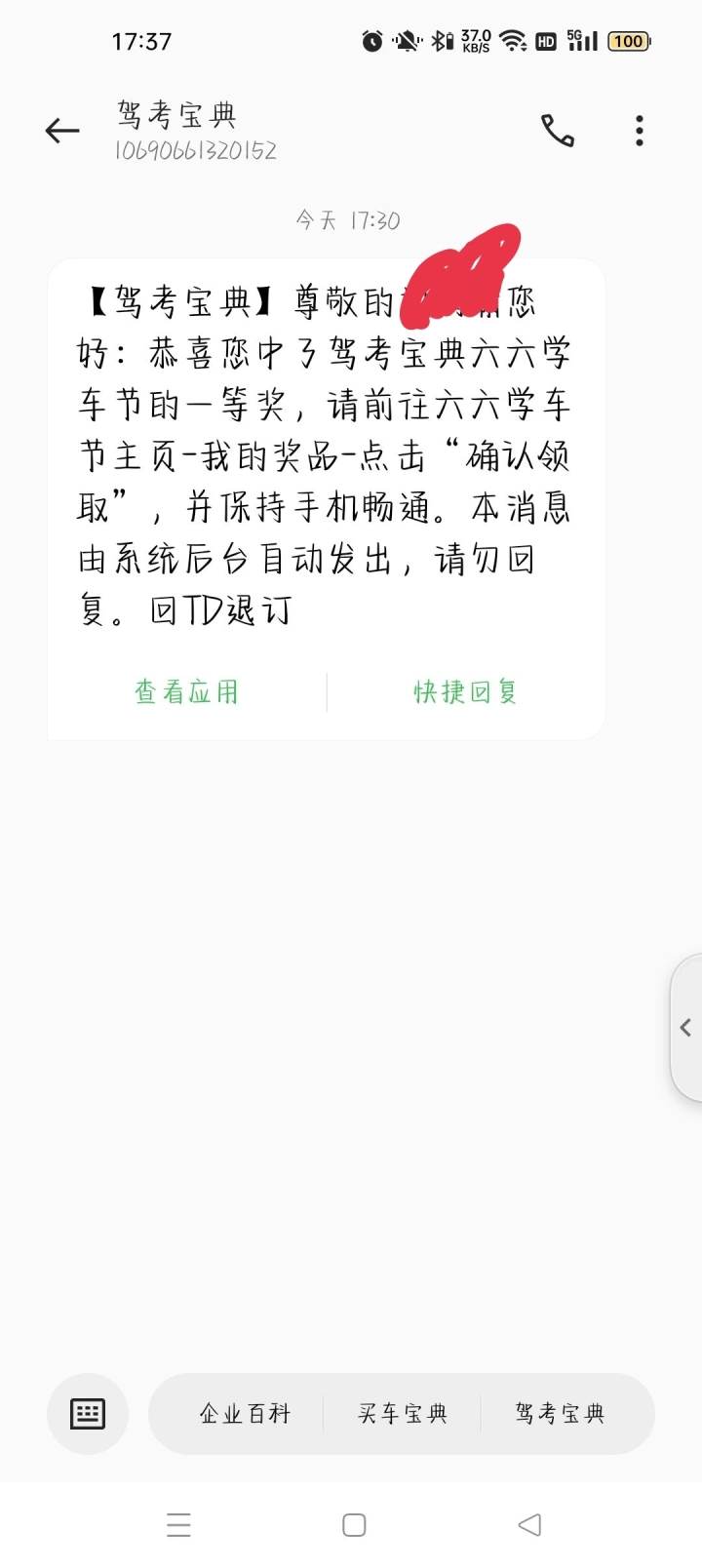
Task: Call the 驾考宝典 sender with the phone icon
Action: click(x=558, y=131)
